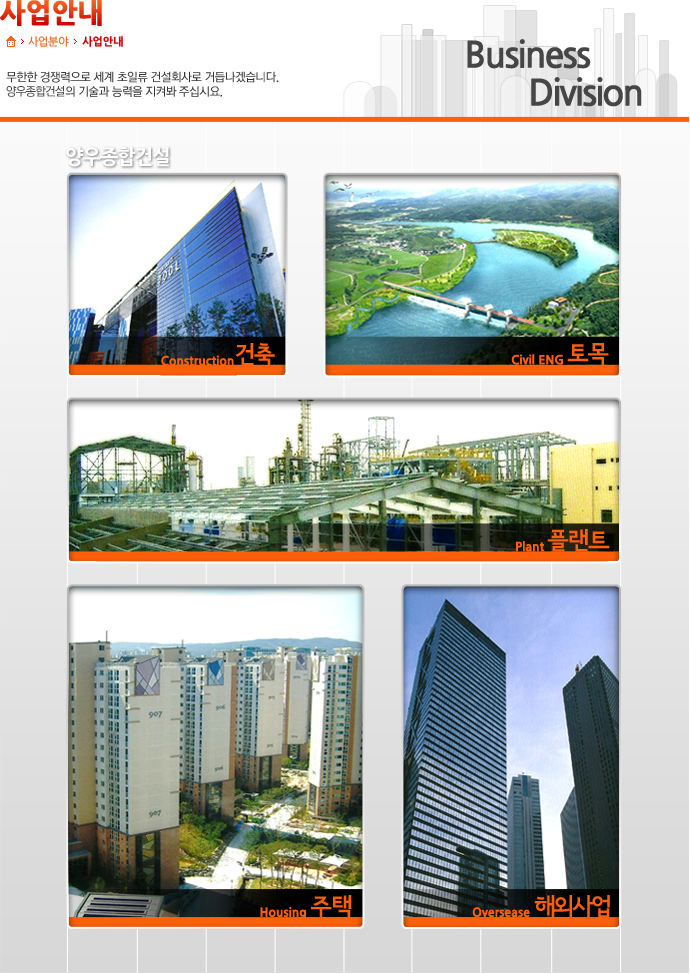Open the Construction 건축 tile
690x974 pixels.
coord(177,274)
